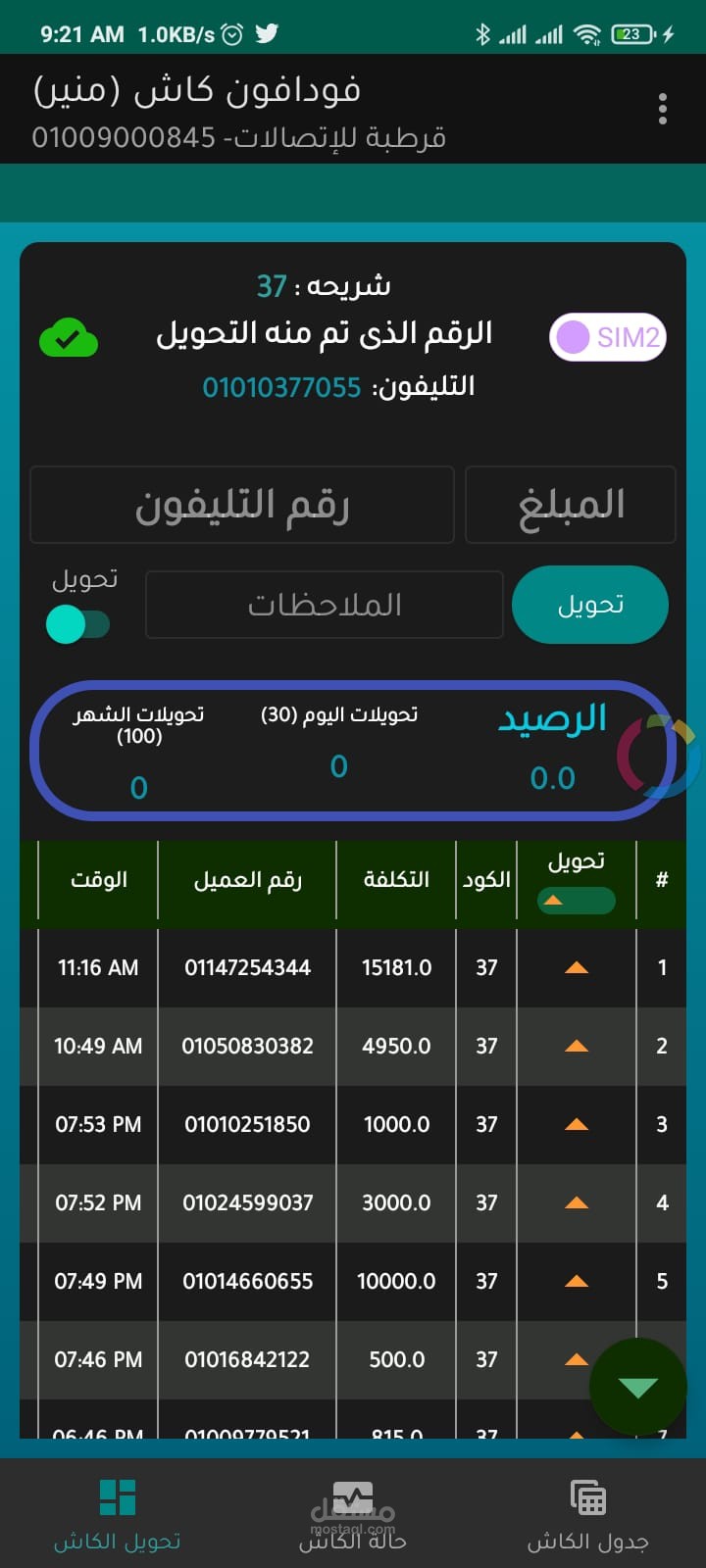Tap the green scroll-down floating button
Screen dimensions: 706x1568
pyautogui.click(x=638, y=1387)
